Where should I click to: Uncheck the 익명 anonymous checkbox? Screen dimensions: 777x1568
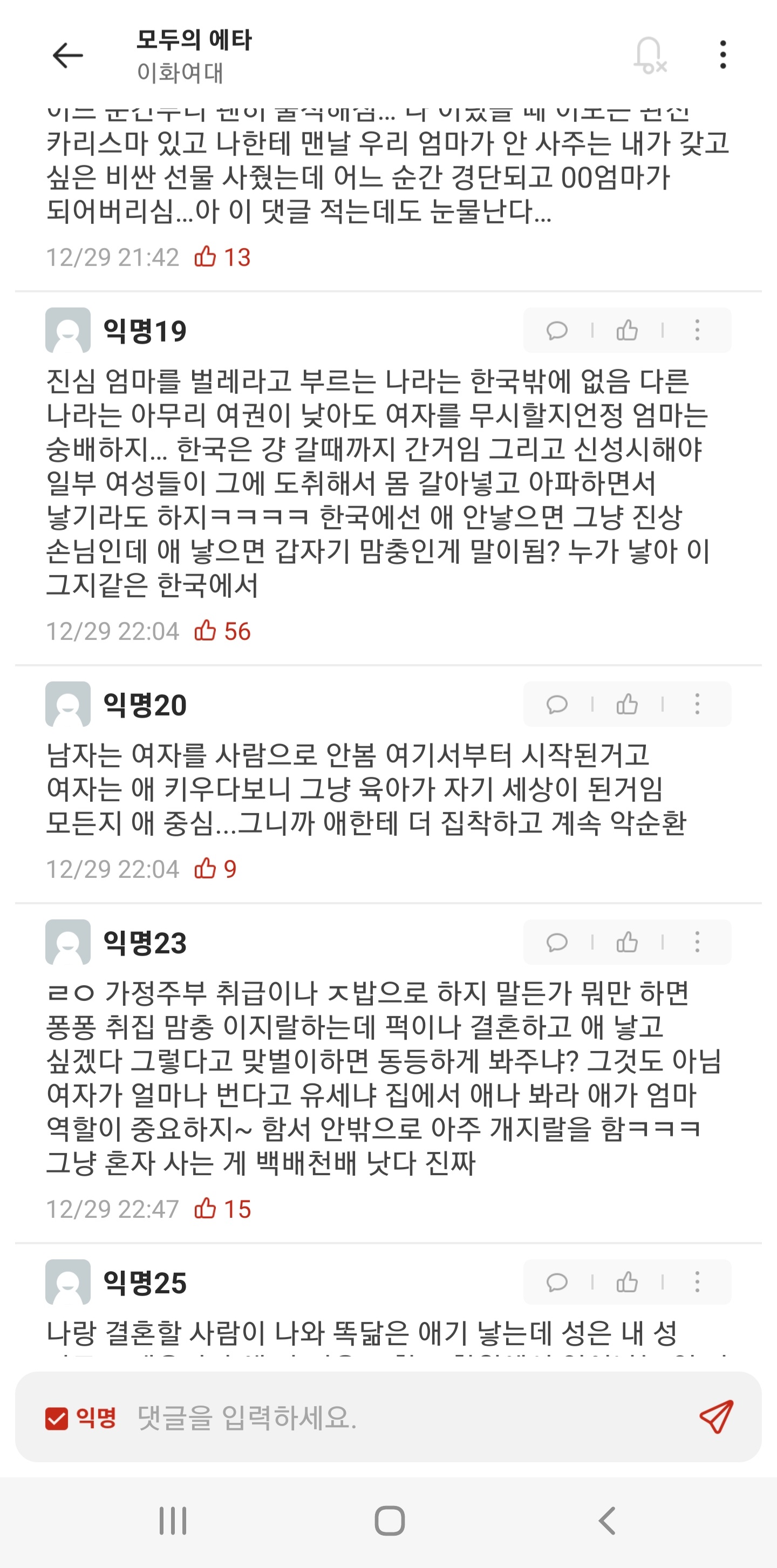pyautogui.click(x=57, y=1417)
